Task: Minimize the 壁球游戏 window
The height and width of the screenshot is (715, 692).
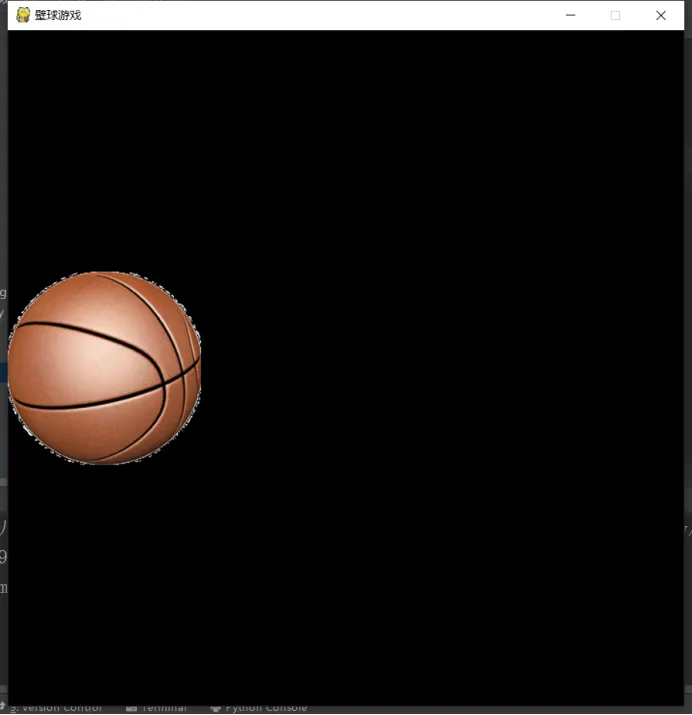Action: pos(570,15)
